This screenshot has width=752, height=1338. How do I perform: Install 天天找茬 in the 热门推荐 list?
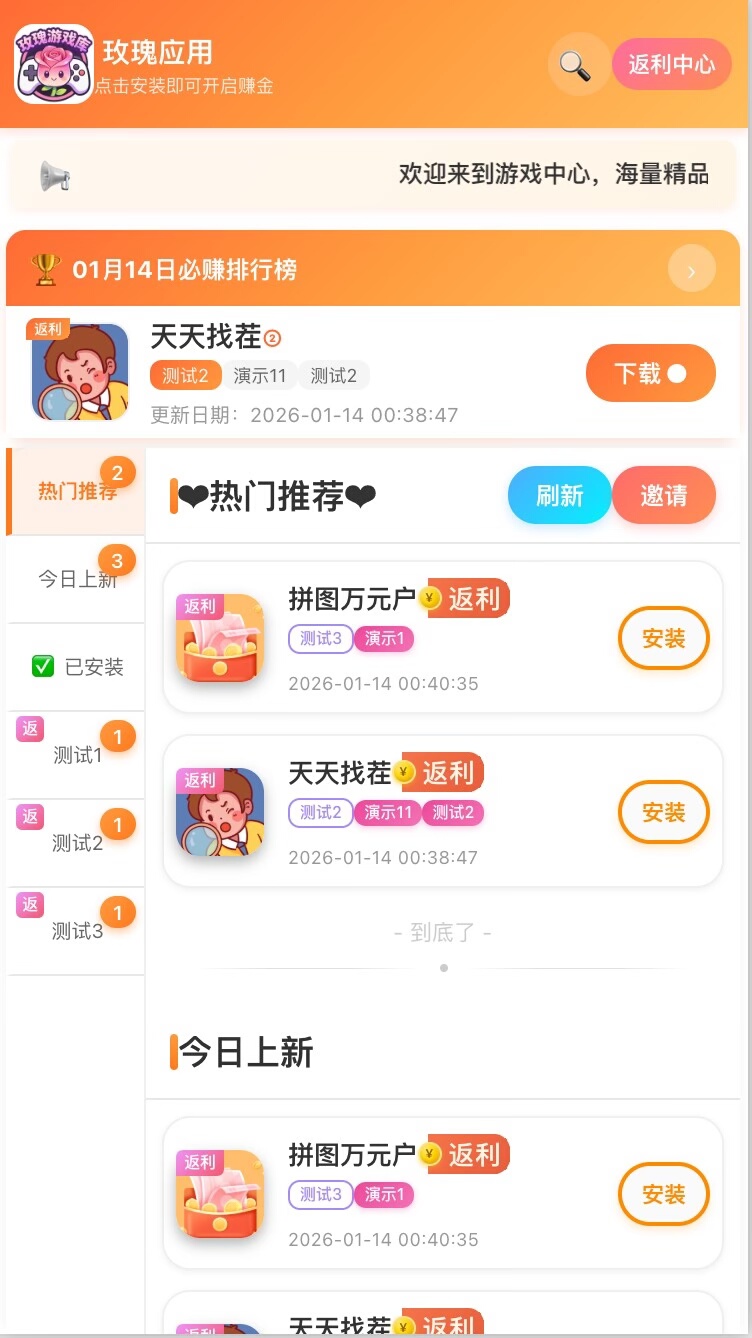[x=663, y=812]
